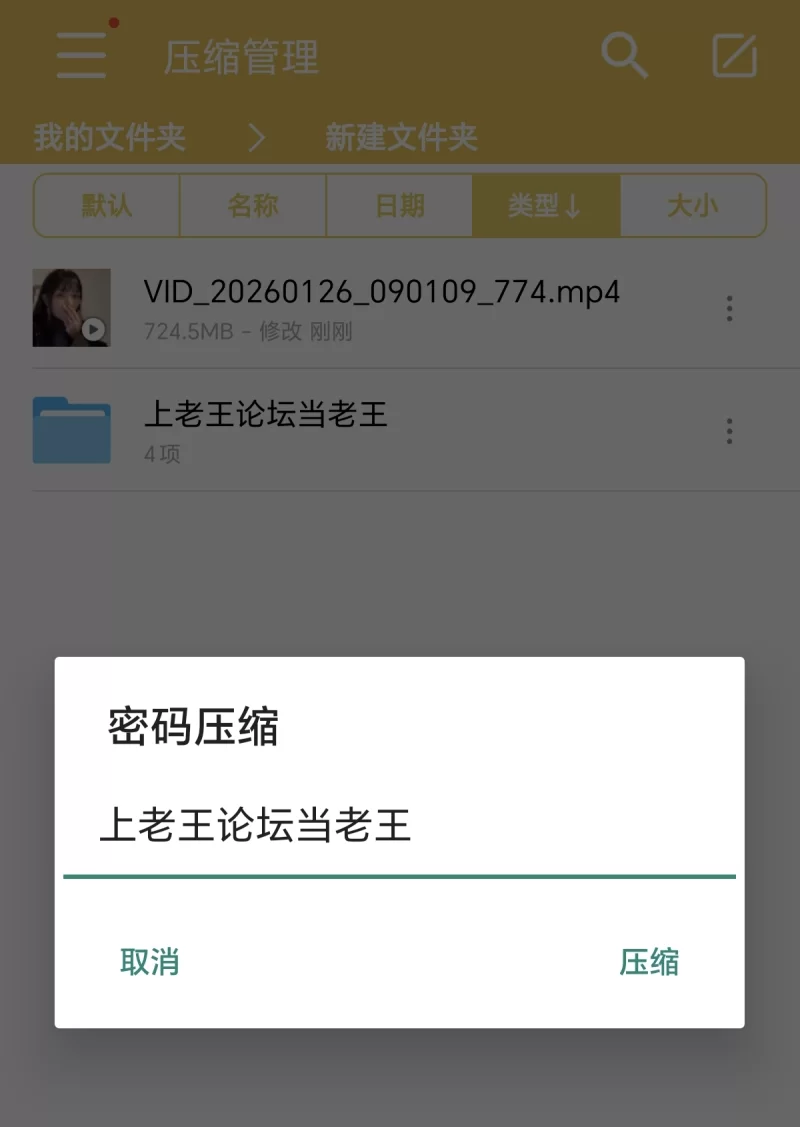Sort files by 名称

coord(252,205)
